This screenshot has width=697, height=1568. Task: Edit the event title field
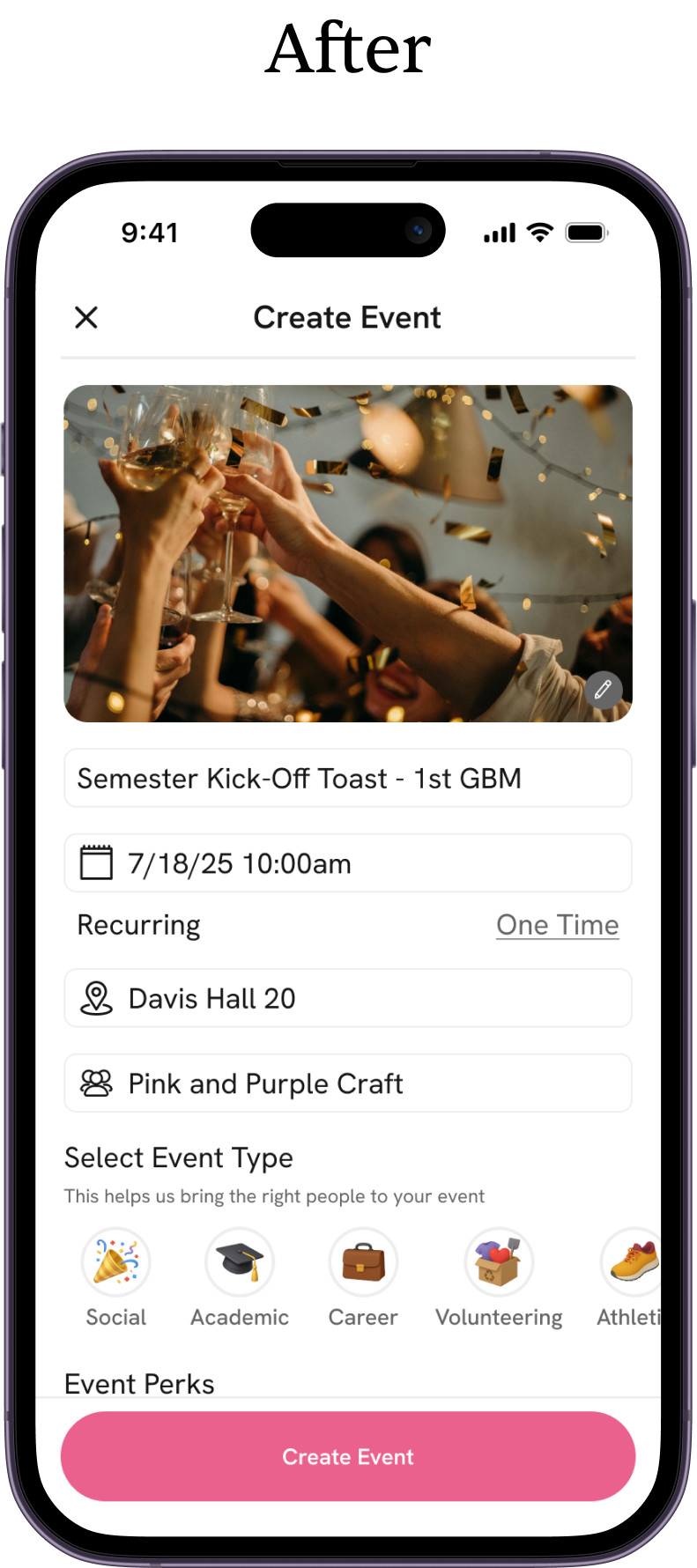click(347, 779)
